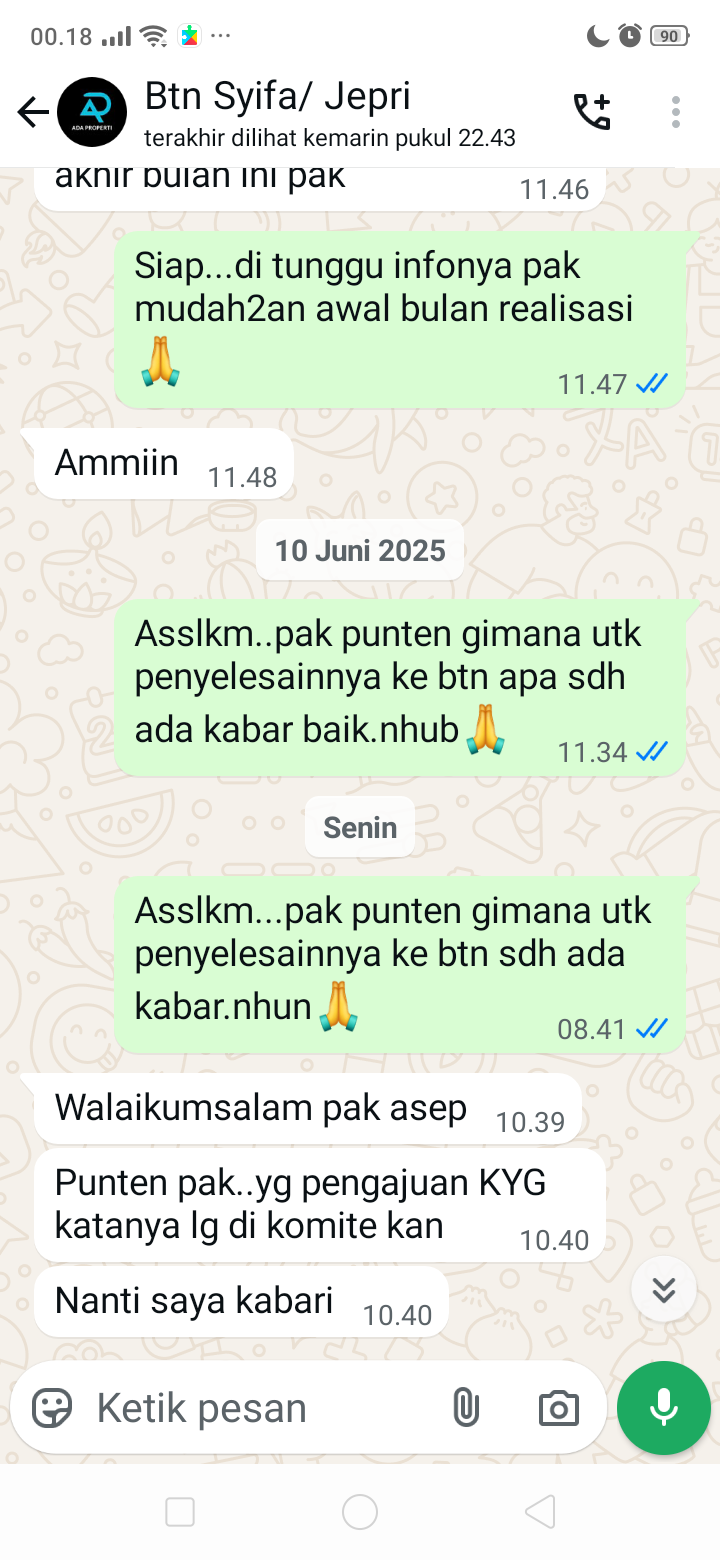Jump to the latest messages arrow

664,1290
